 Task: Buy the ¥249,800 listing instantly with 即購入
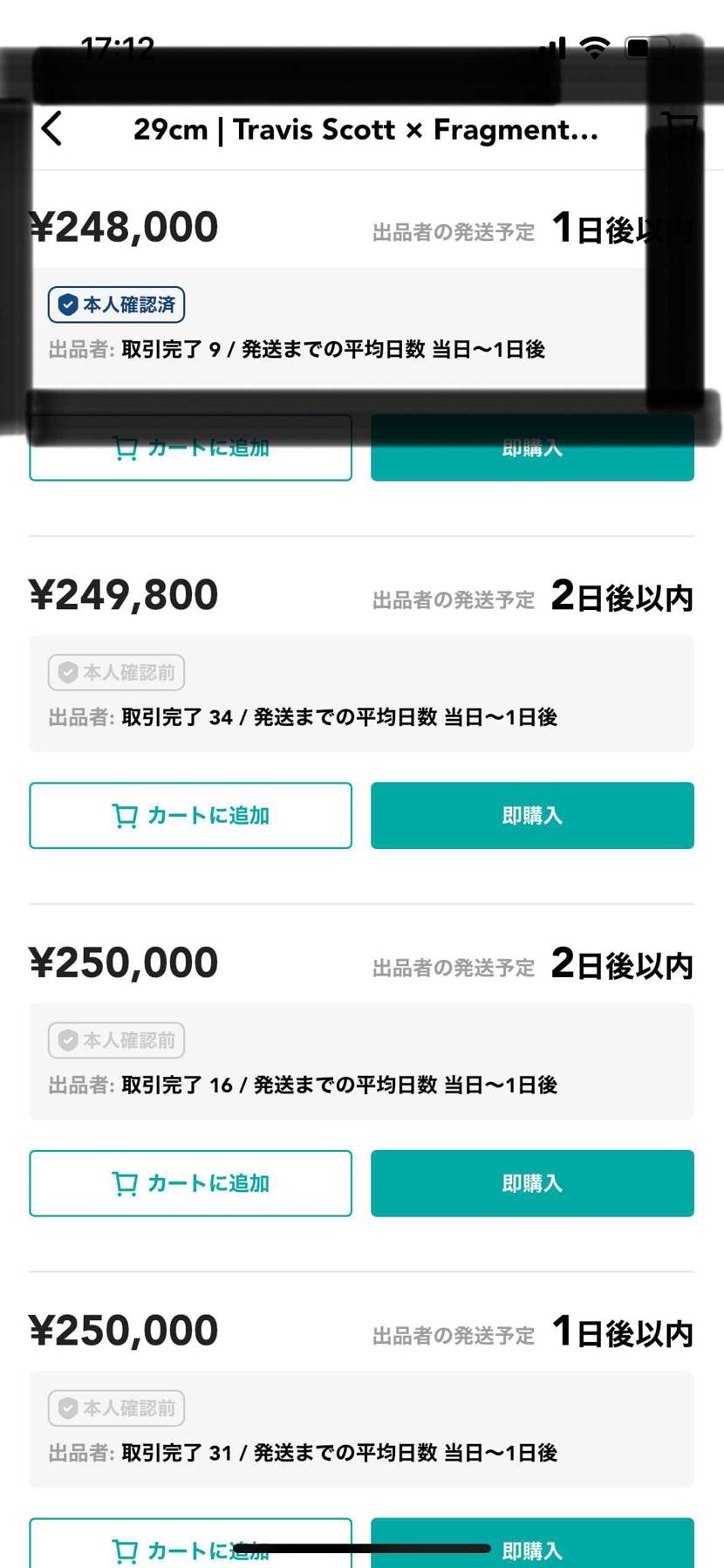click(x=532, y=815)
